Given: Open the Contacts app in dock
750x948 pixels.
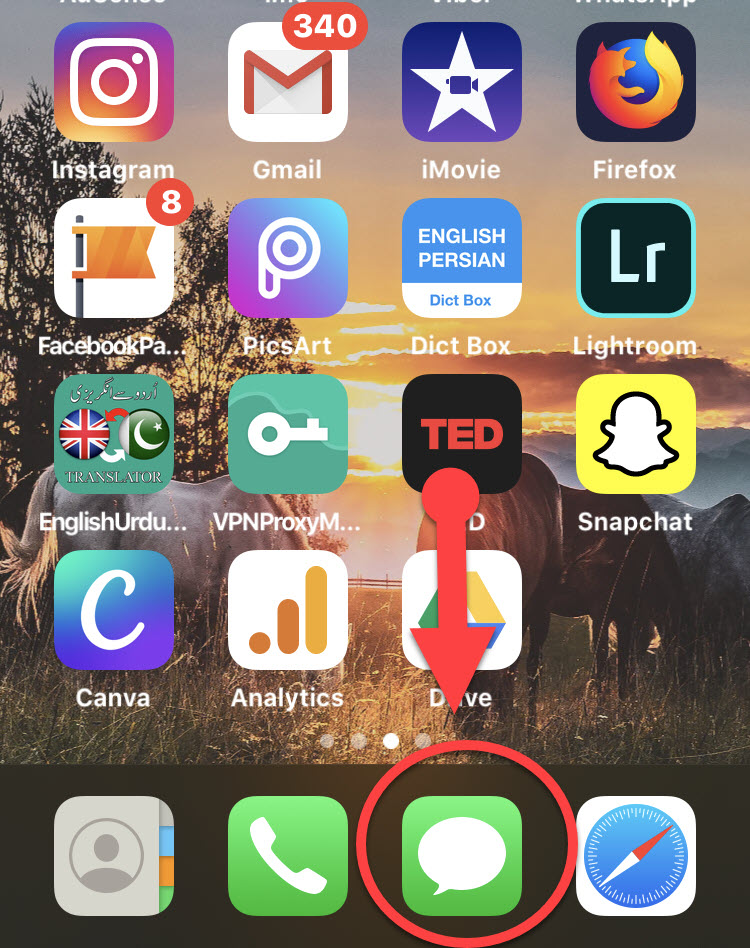Looking at the screenshot, I should click(113, 856).
